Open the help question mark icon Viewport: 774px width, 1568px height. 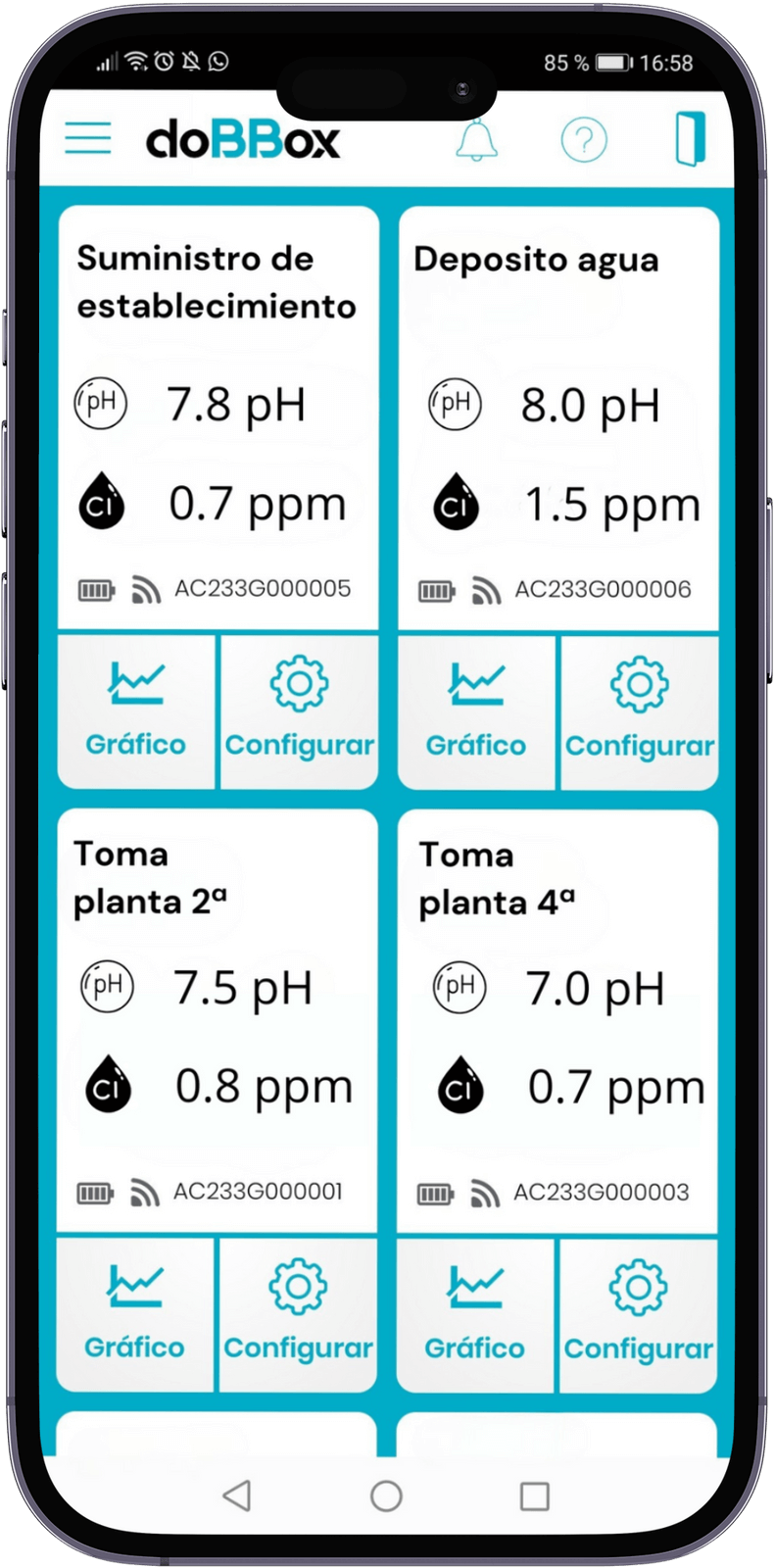[585, 139]
